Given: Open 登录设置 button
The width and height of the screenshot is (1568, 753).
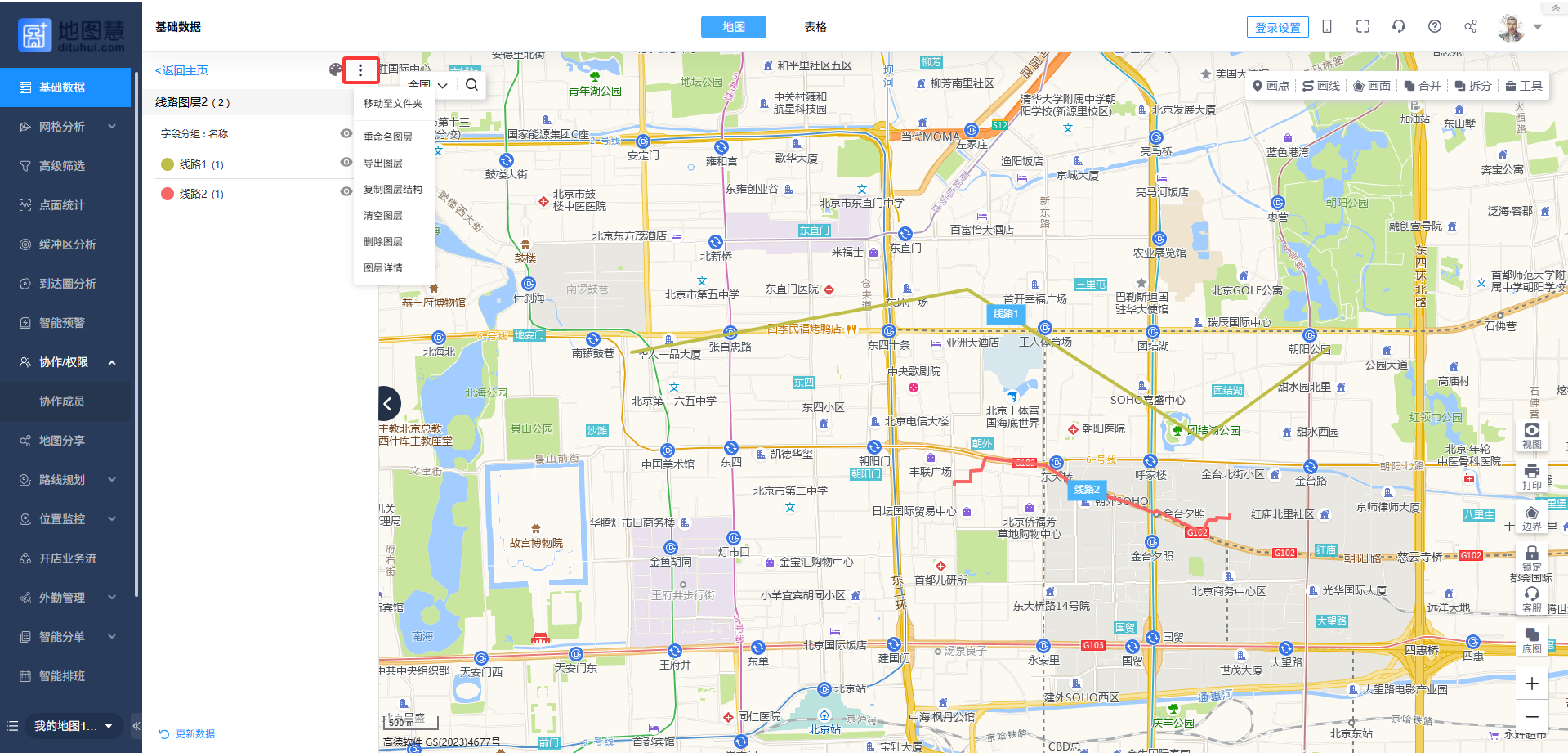Looking at the screenshot, I should 1277,27.
